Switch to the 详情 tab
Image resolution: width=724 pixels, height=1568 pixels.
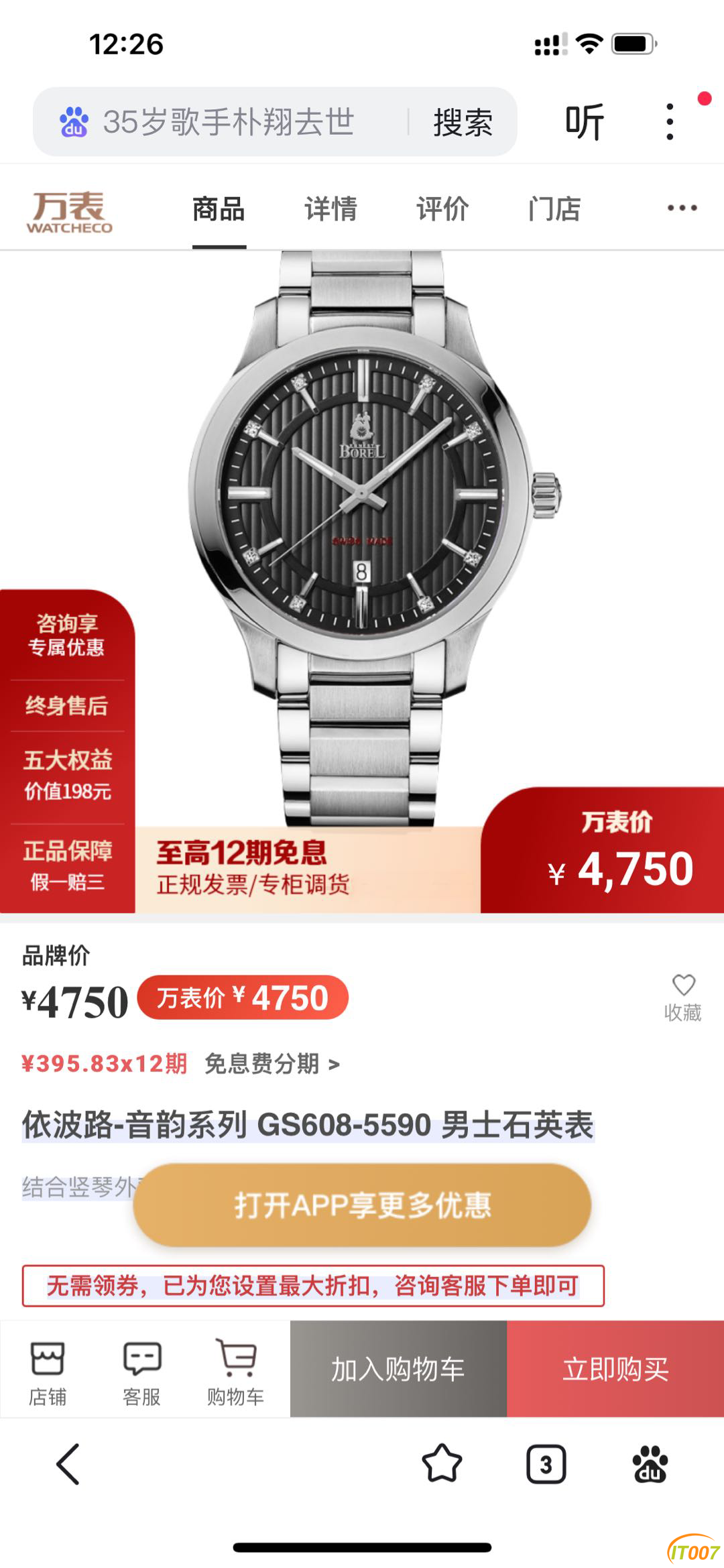[330, 209]
